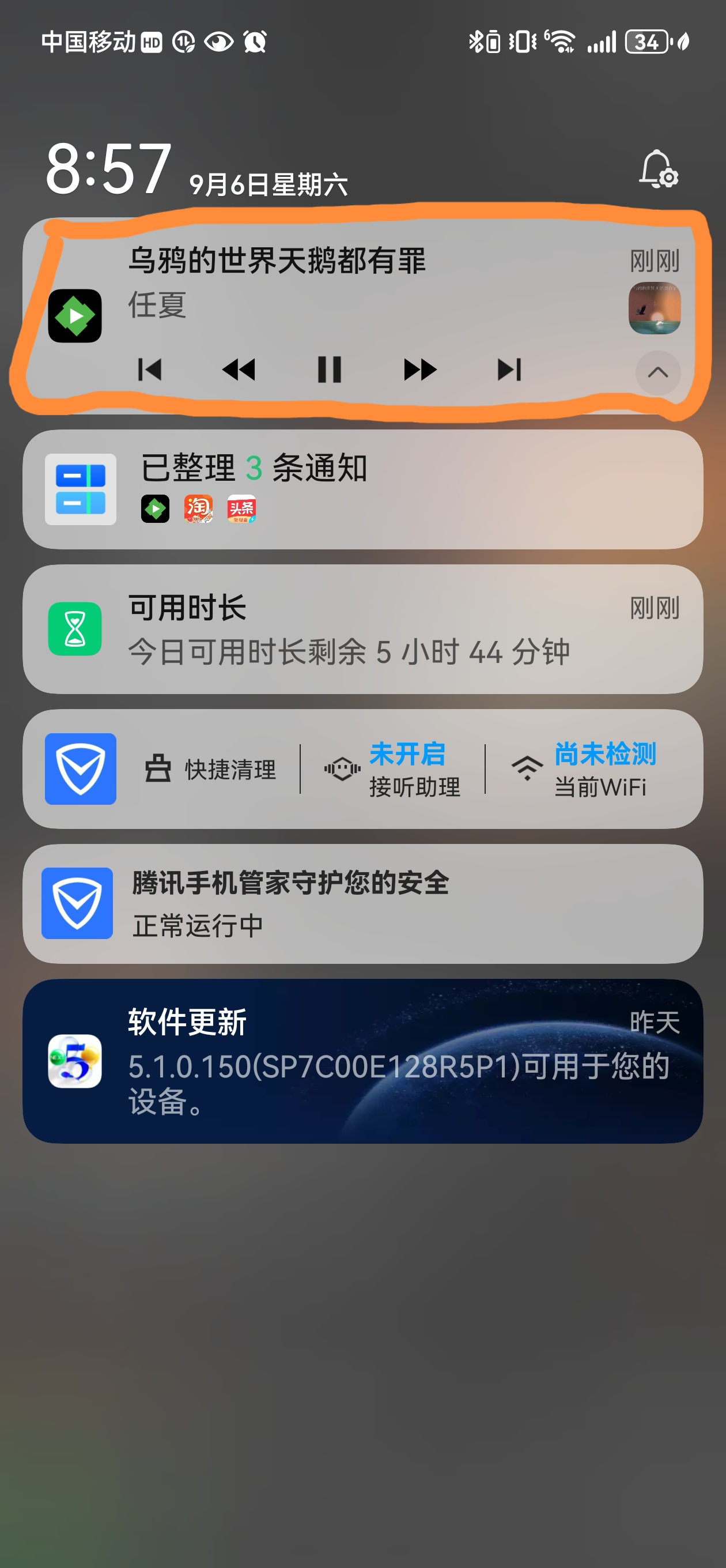Fast forward the current song
The width and height of the screenshot is (726, 1568).
point(420,370)
